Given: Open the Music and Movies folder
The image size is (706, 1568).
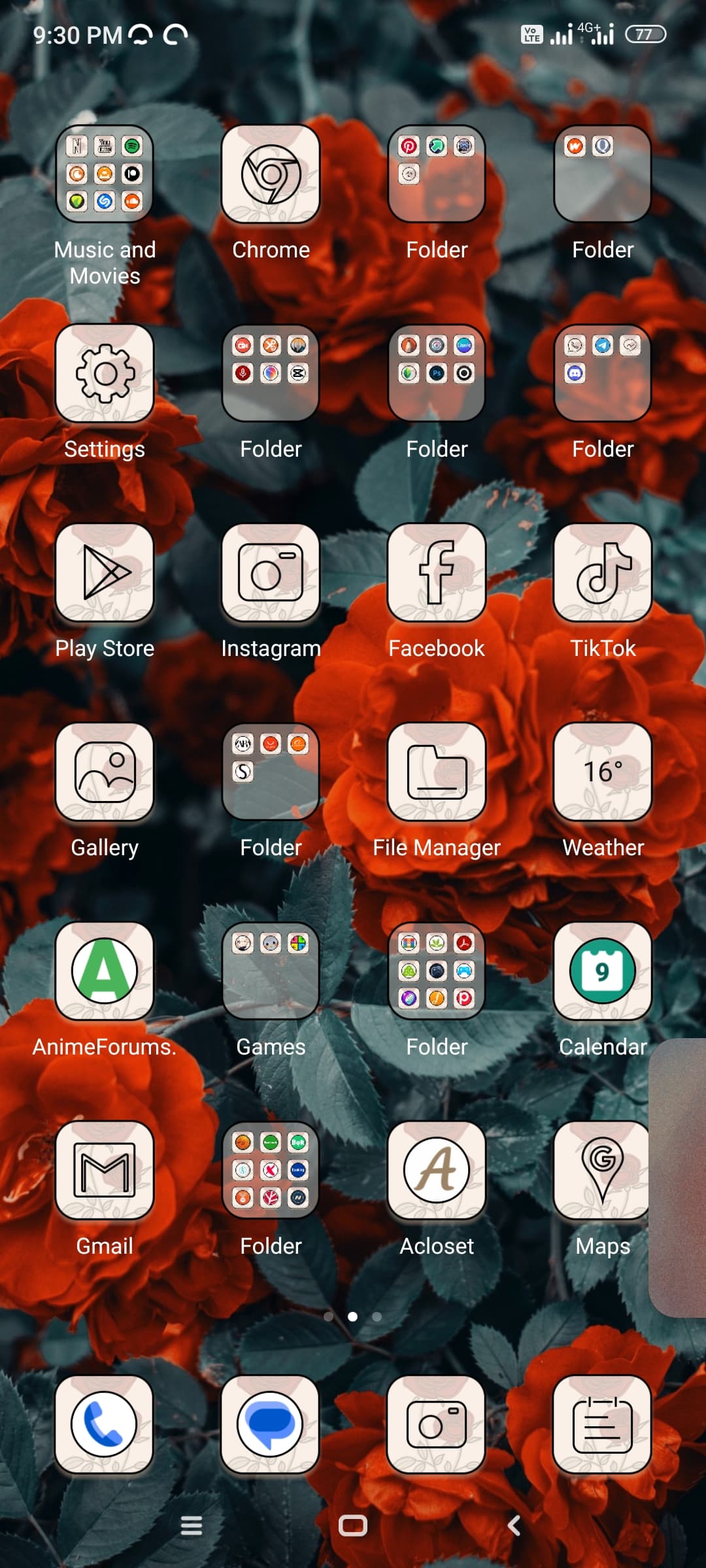Looking at the screenshot, I should (x=105, y=174).
